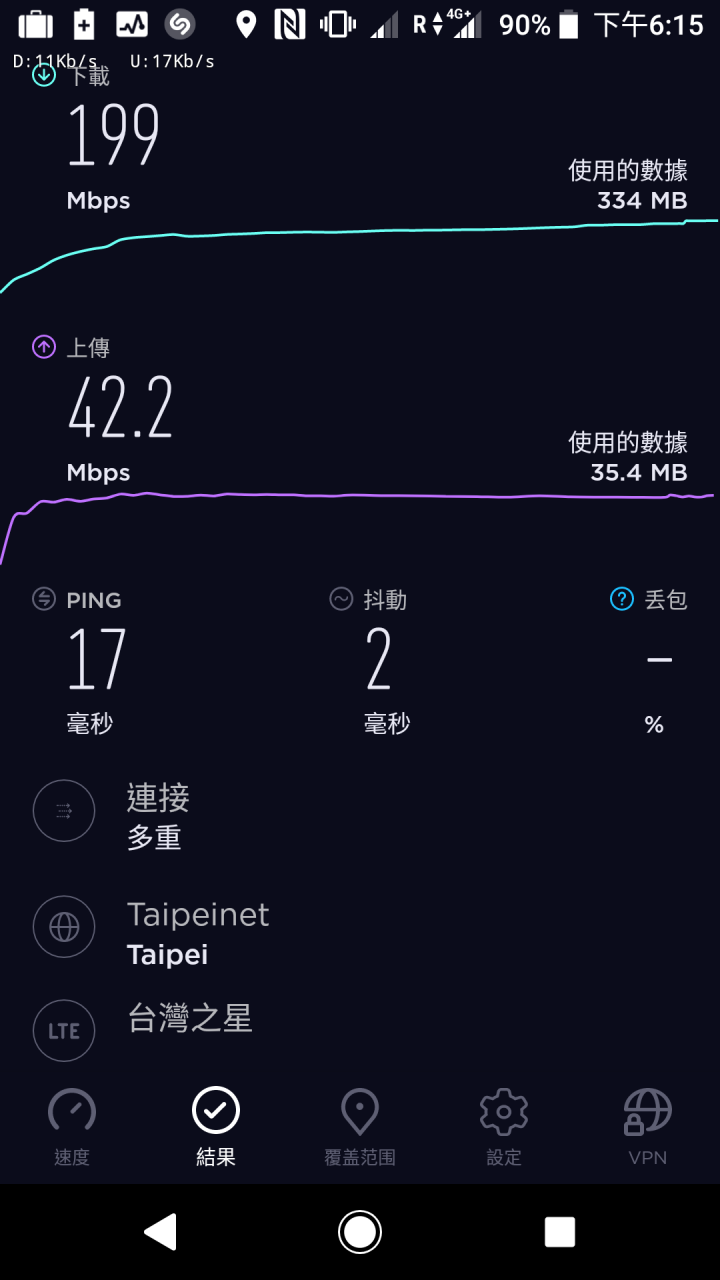Go to the 設定 settings tab

[504, 1127]
